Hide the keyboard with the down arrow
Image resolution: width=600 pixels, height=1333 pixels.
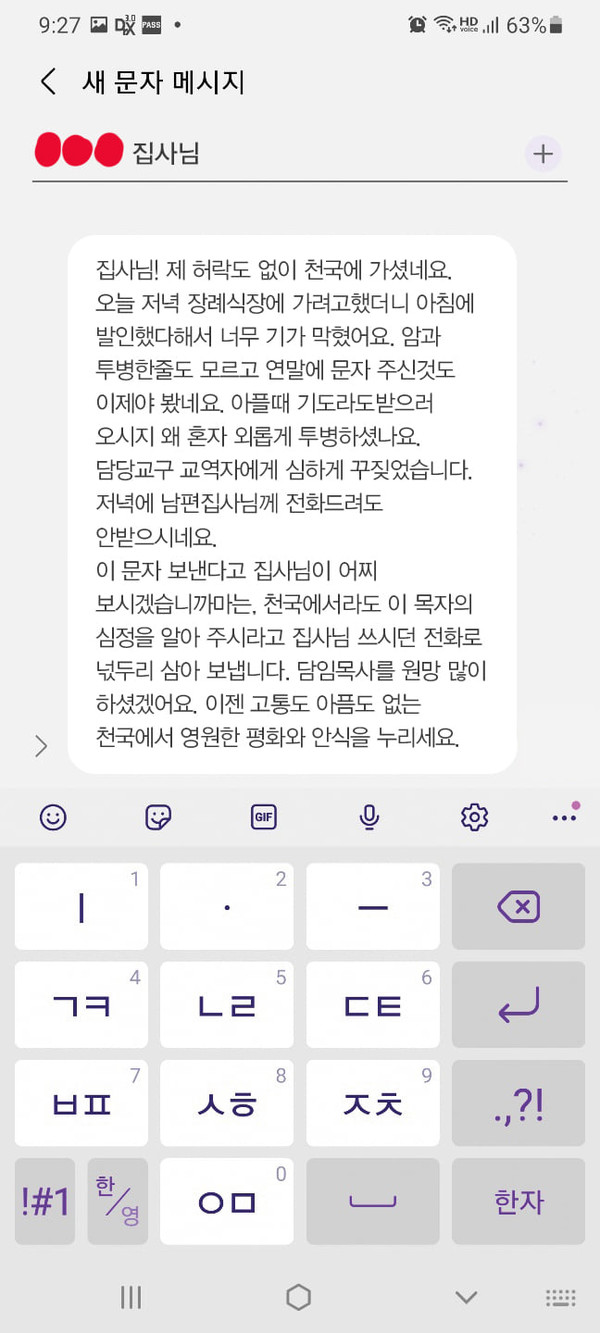466,1297
